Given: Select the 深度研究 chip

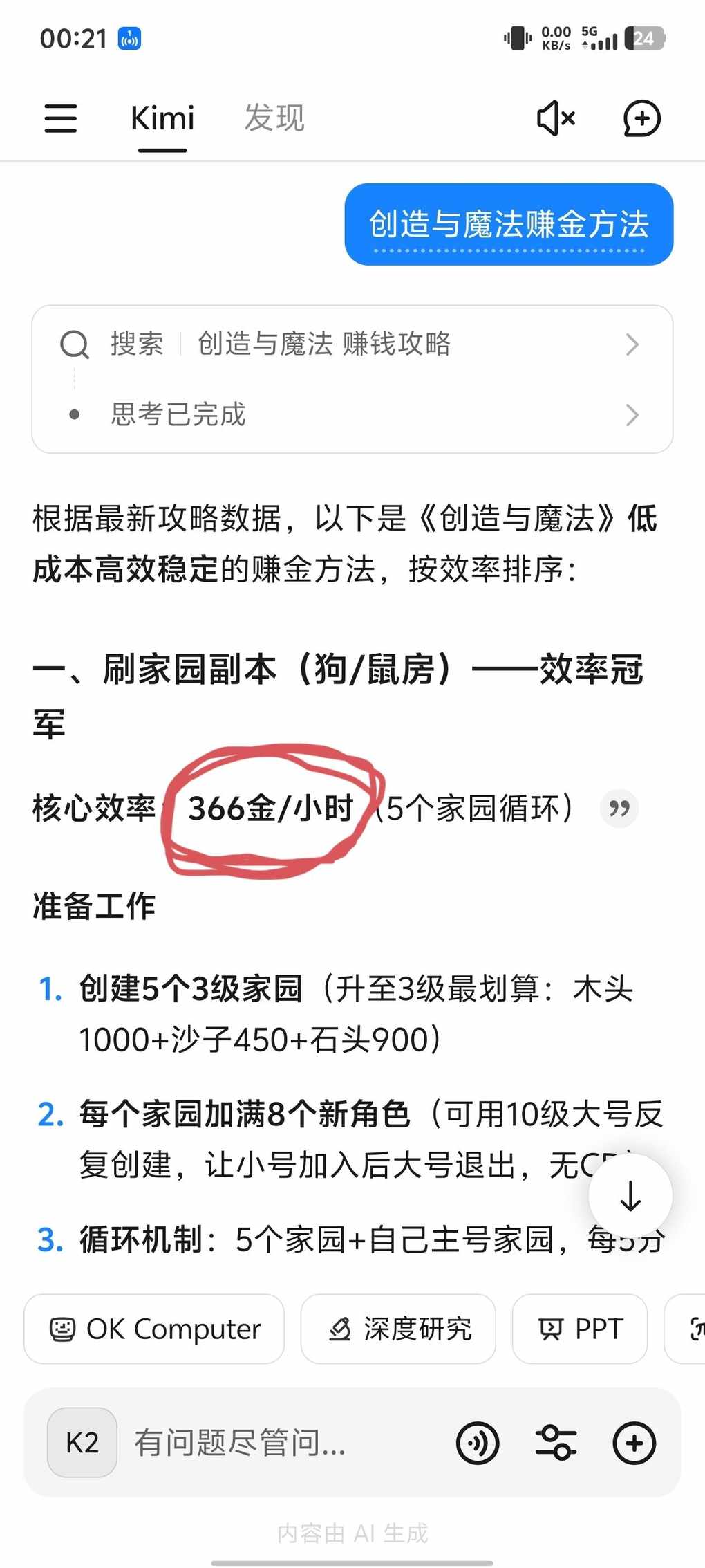Looking at the screenshot, I should 399,1329.
